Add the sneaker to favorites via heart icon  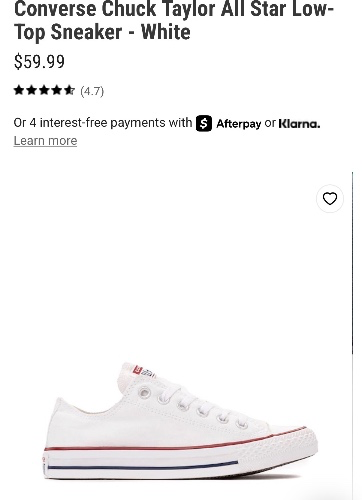(x=330, y=199)
